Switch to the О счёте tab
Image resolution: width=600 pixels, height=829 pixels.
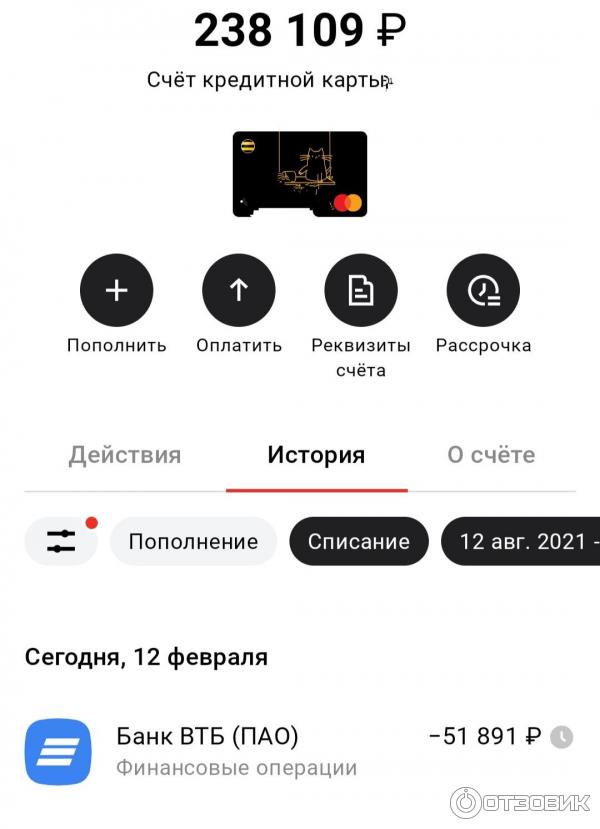(491, 455)
